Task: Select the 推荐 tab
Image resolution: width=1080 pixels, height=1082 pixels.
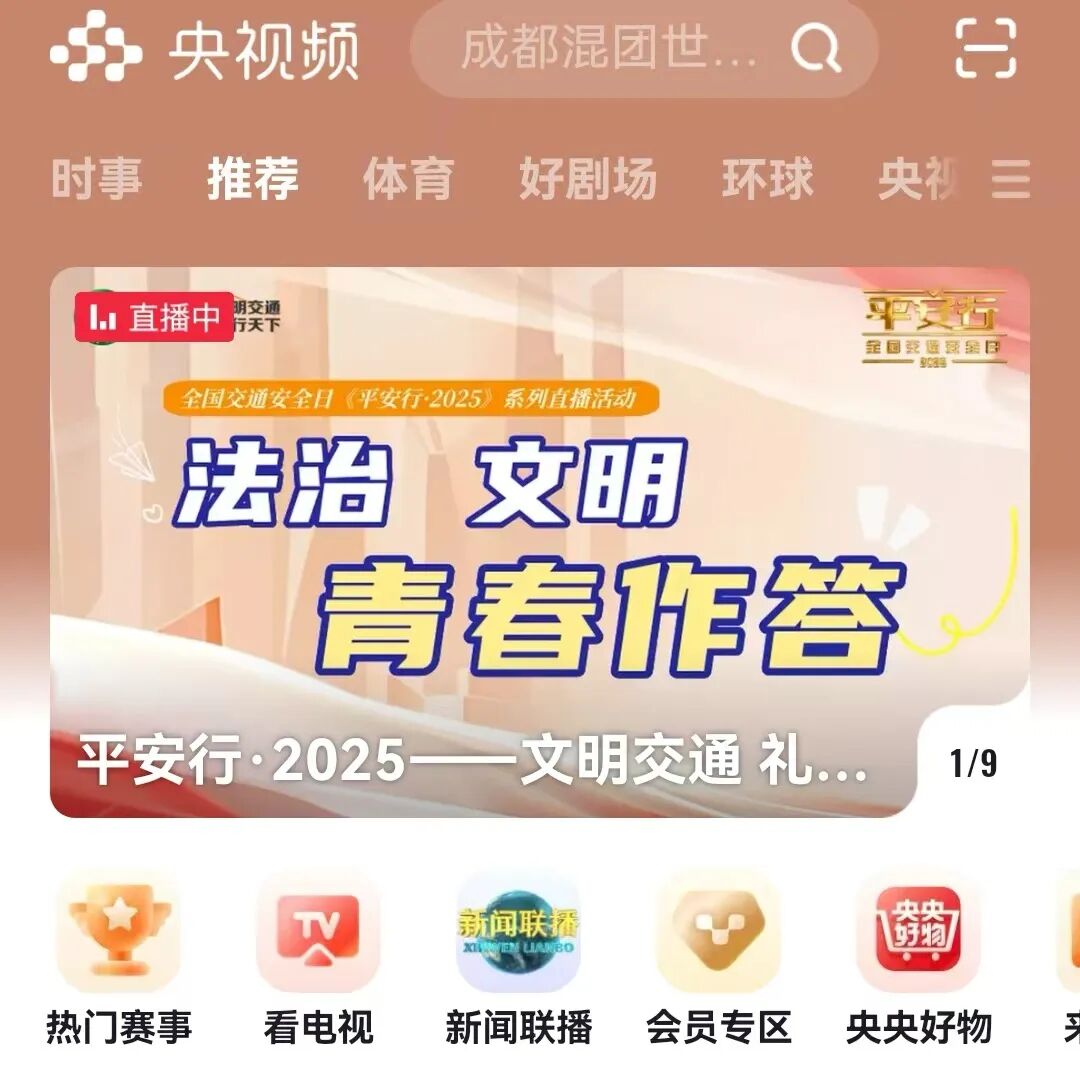Action: (253, 180)
